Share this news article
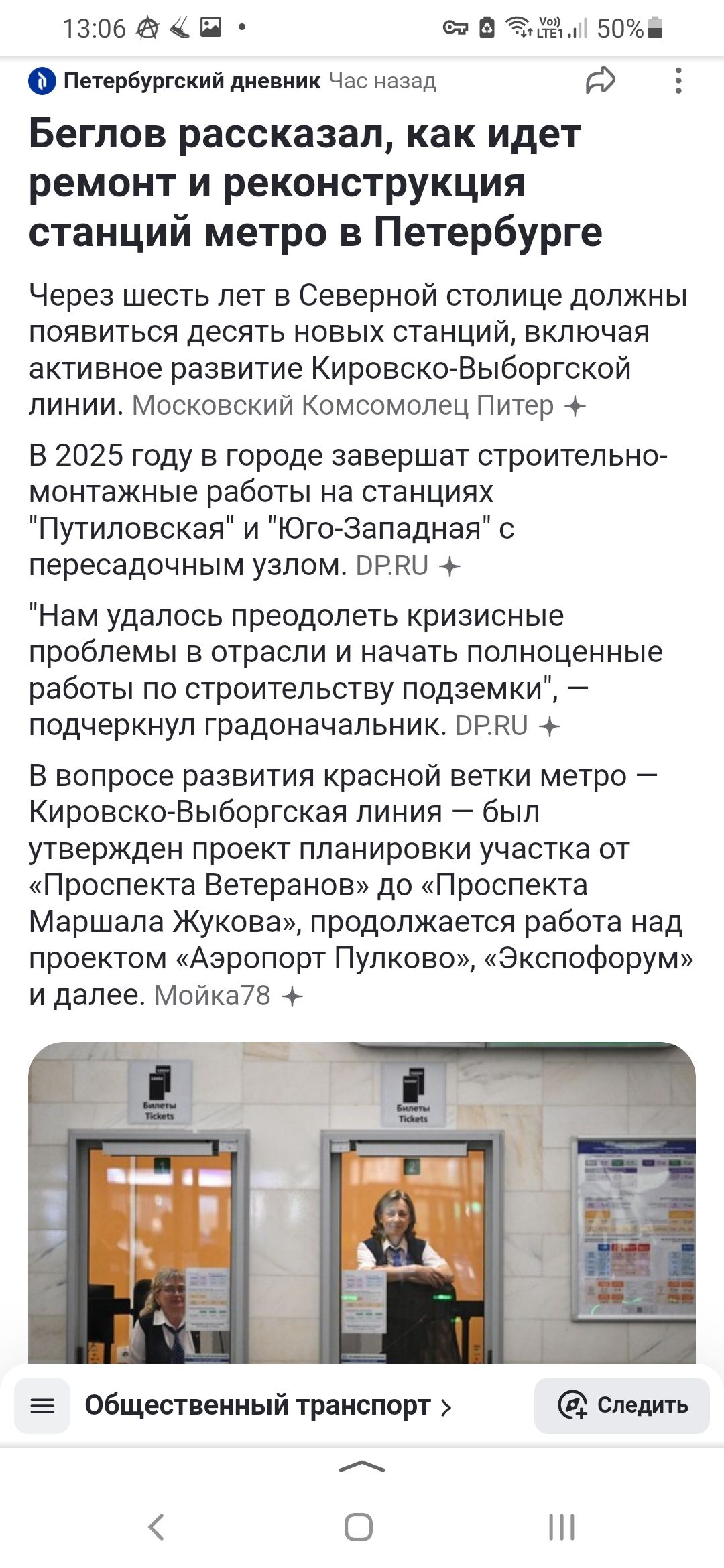 (600, 81)
